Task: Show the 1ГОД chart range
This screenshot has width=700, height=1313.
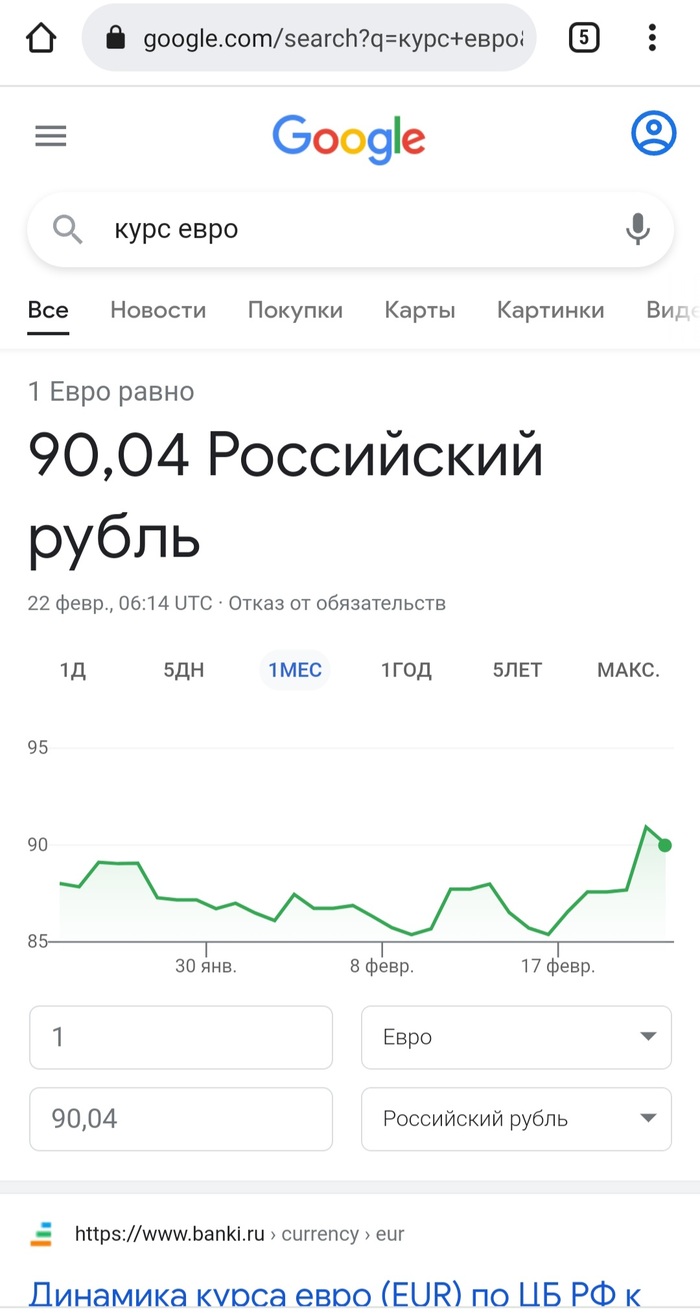Action: point(406,670)
